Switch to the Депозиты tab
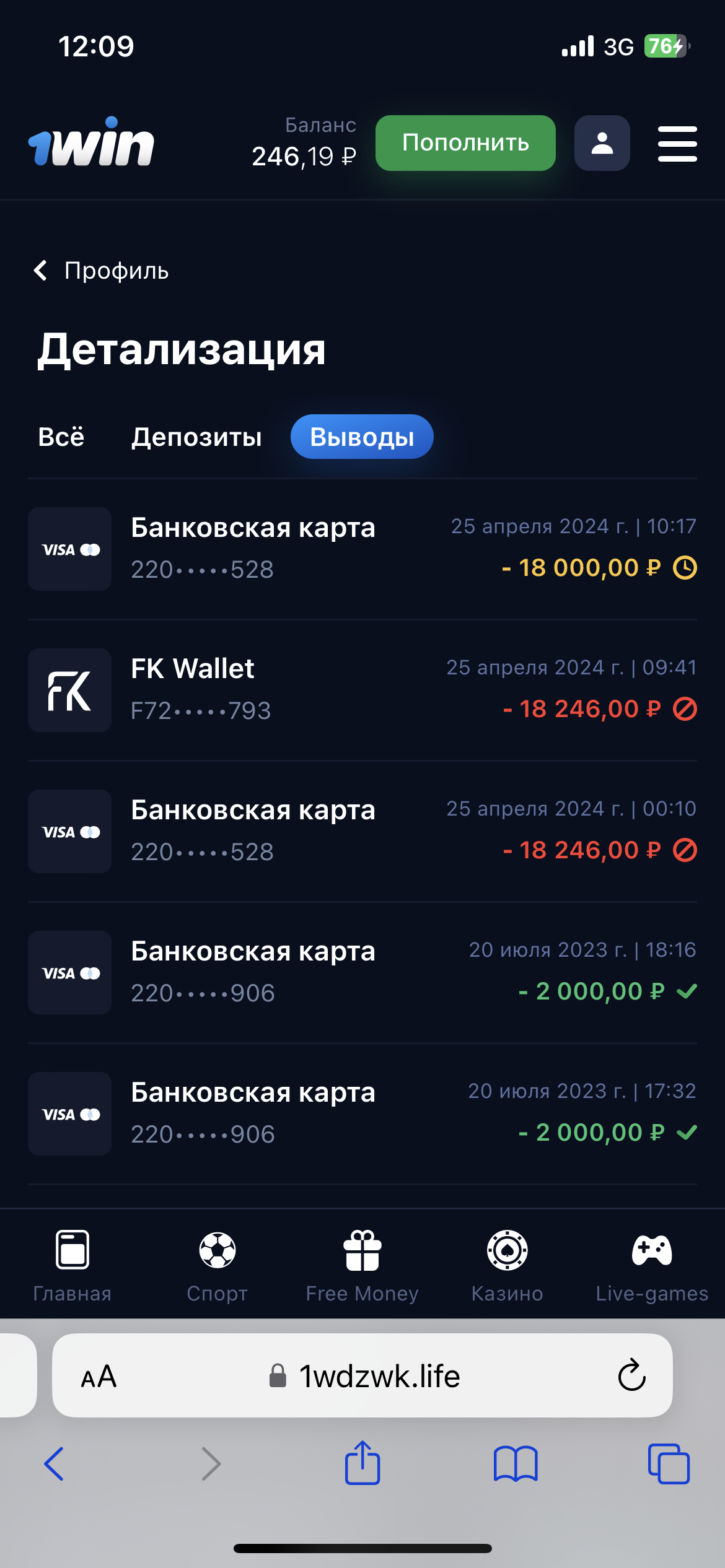 click(x=196, y=437)
